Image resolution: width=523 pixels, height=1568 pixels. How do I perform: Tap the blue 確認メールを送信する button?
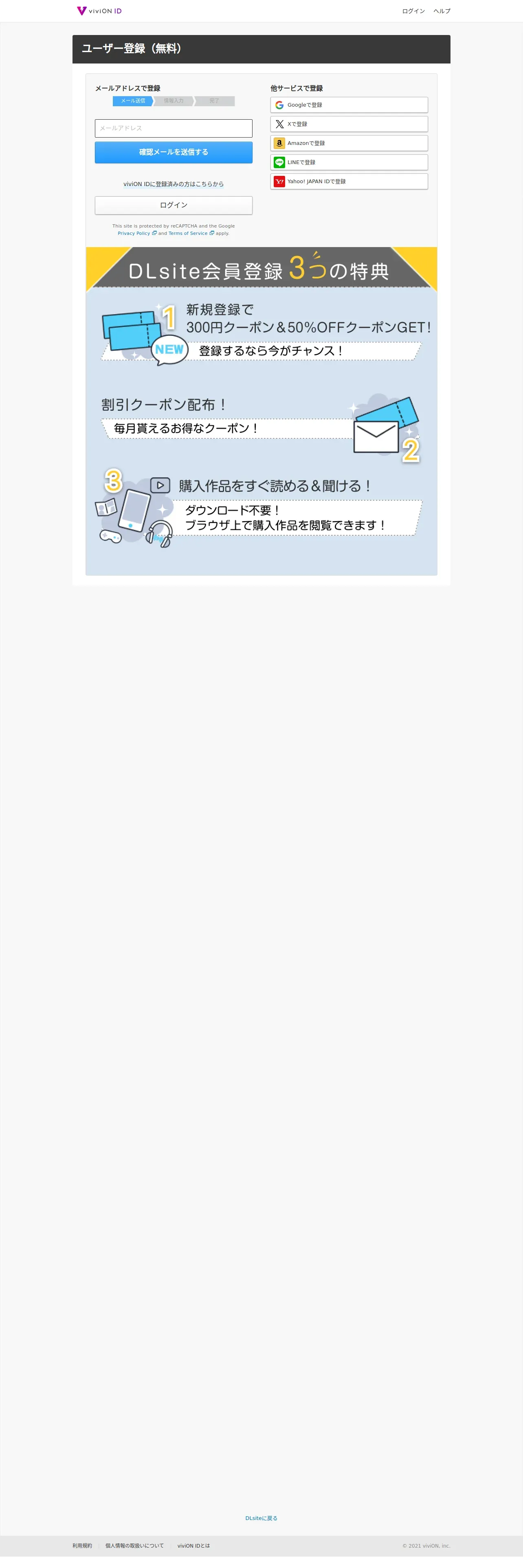tap(174, 152)
